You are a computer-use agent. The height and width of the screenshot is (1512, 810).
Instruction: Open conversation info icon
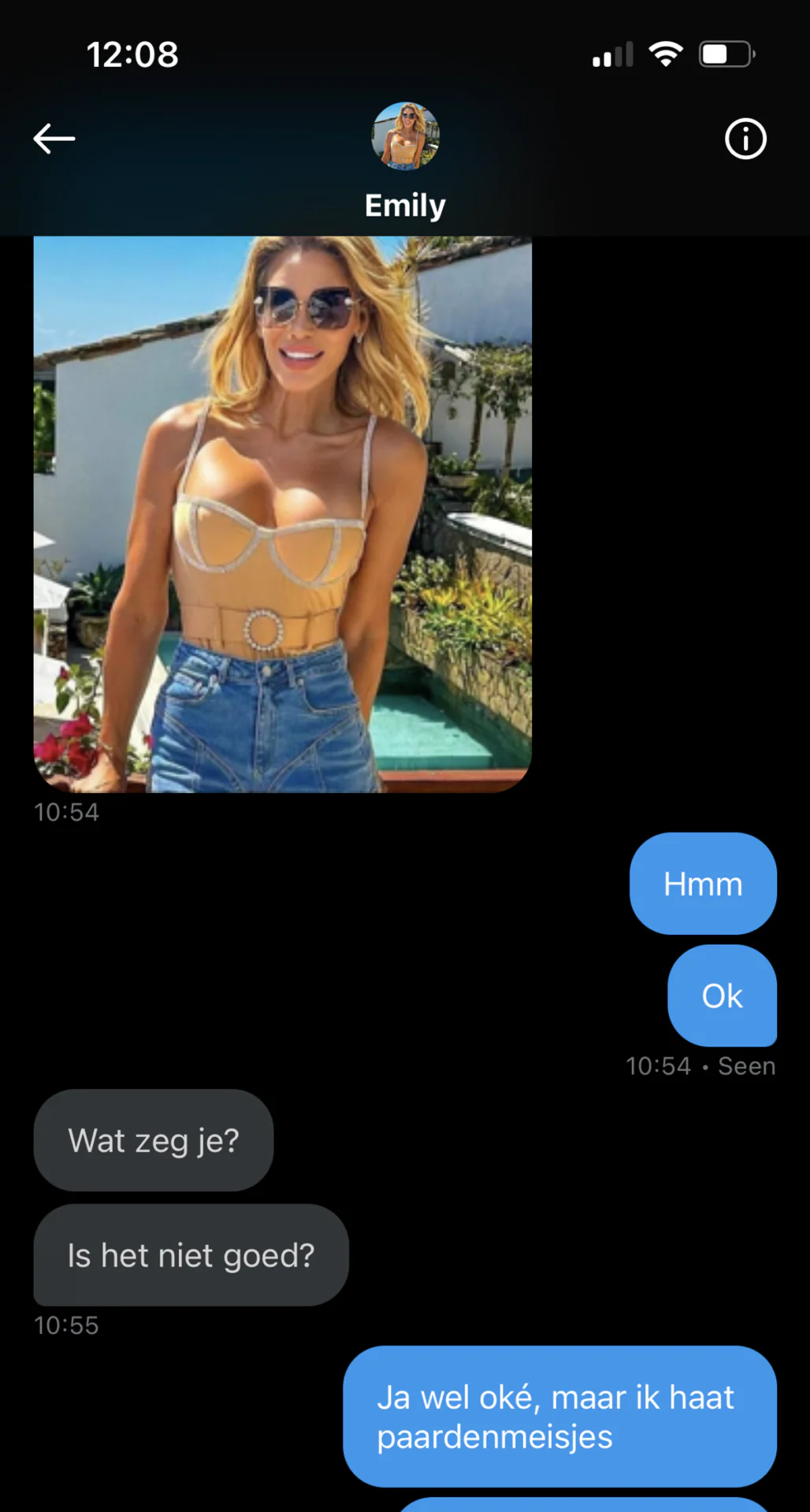click(x=745, y=139)
